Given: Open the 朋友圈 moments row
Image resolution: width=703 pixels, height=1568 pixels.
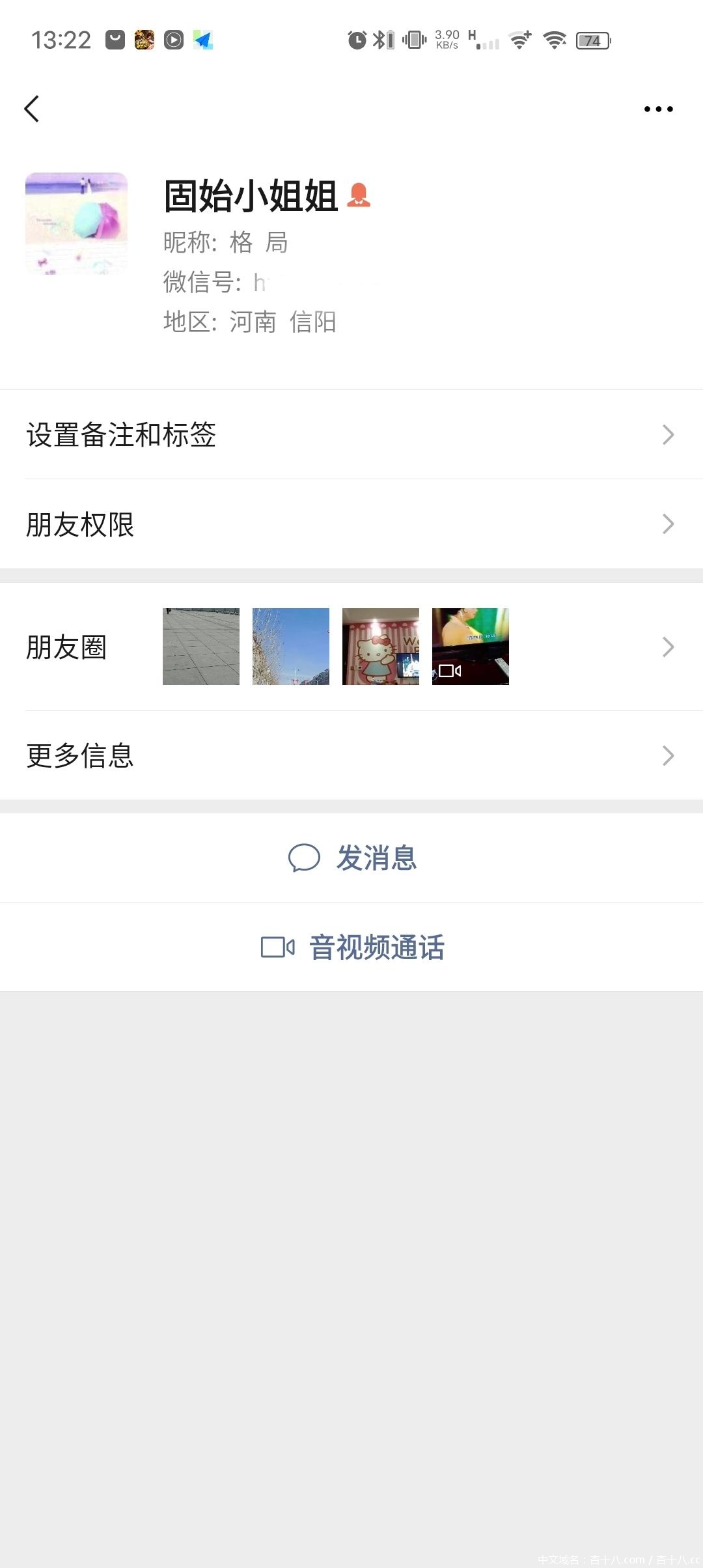Looking at the screenshot, I should pos(351,647).
